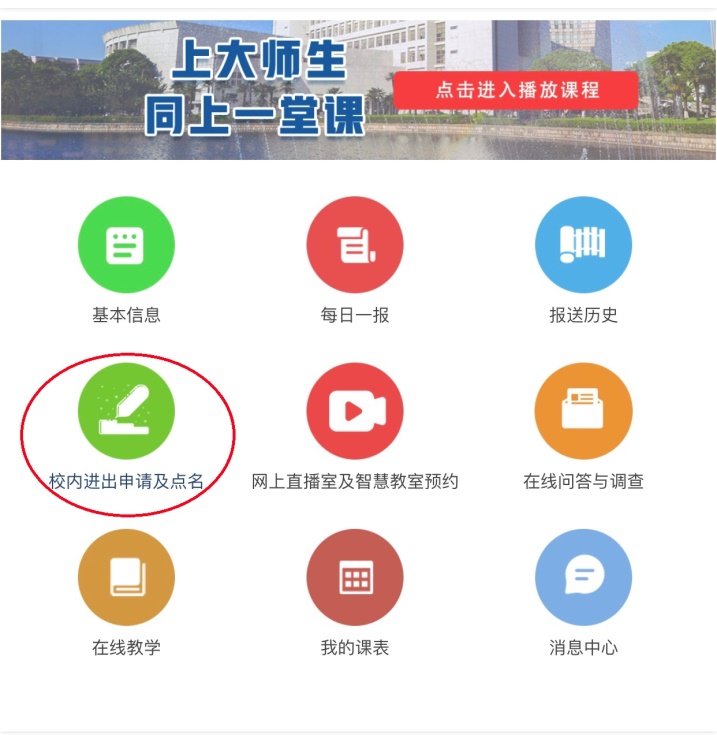
Task: Open the 每日一报 daily report
Action: point(355,245)
